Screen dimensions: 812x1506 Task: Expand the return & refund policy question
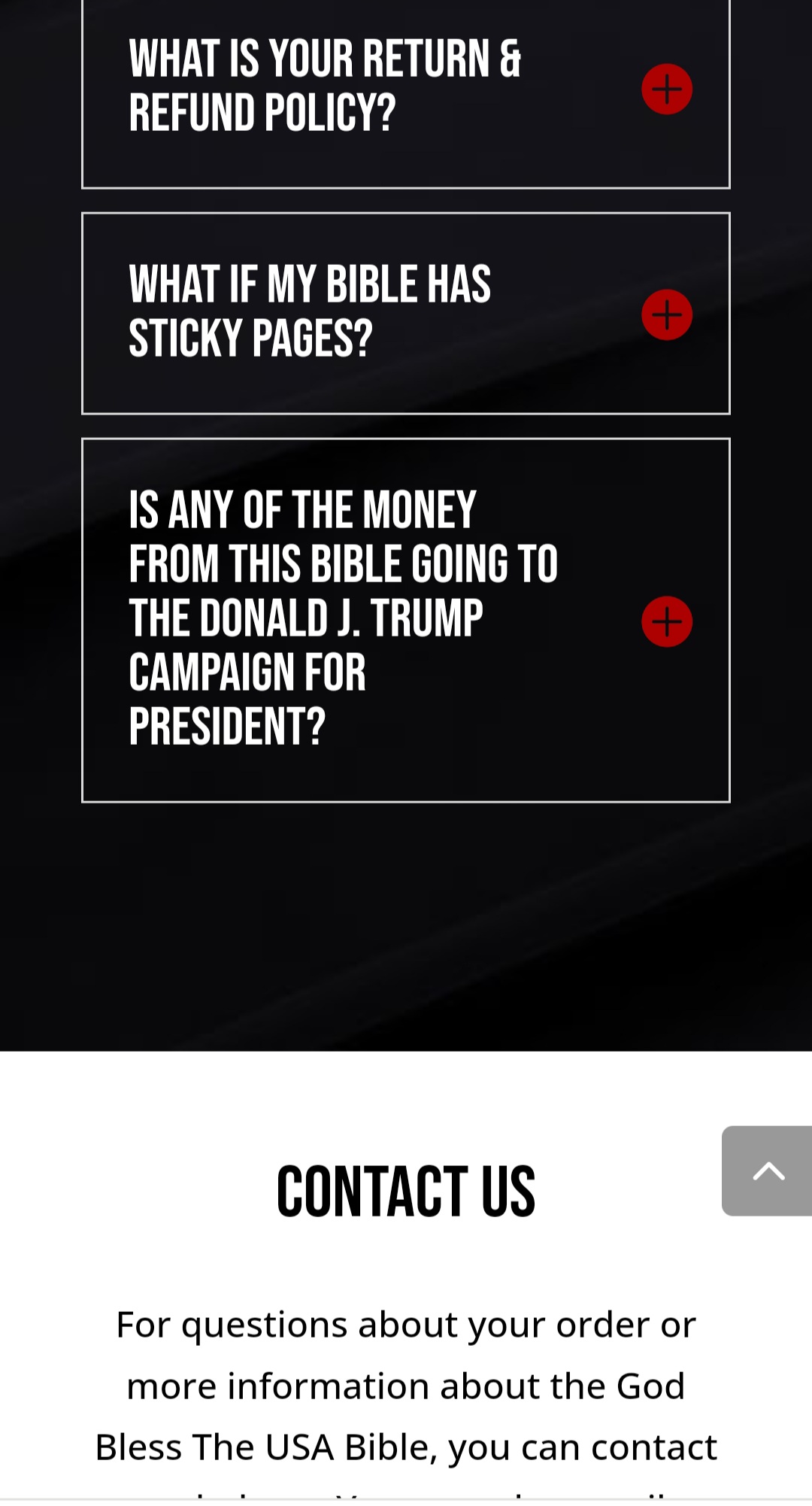(x=666, y=90)
